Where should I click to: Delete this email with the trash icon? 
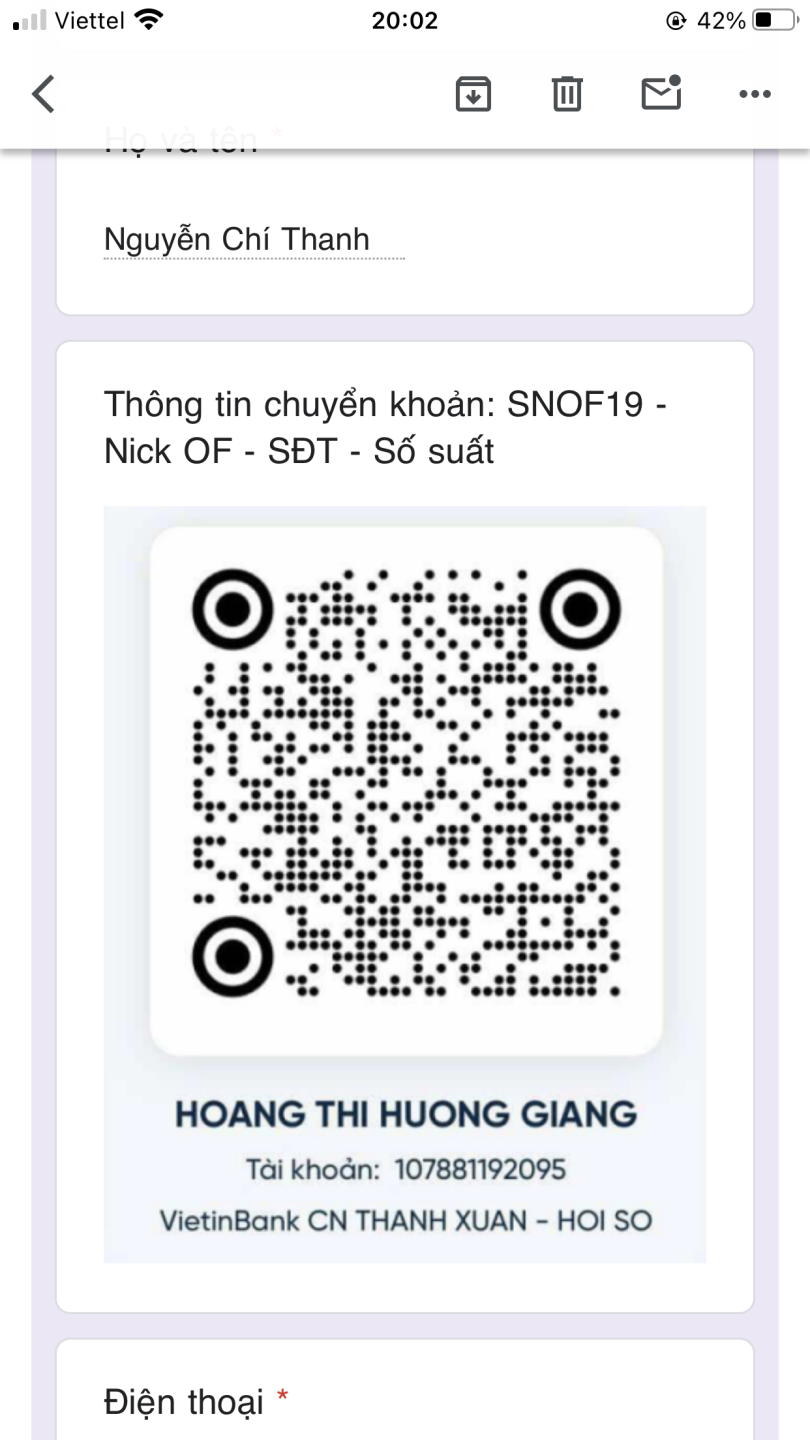(567, 94)
